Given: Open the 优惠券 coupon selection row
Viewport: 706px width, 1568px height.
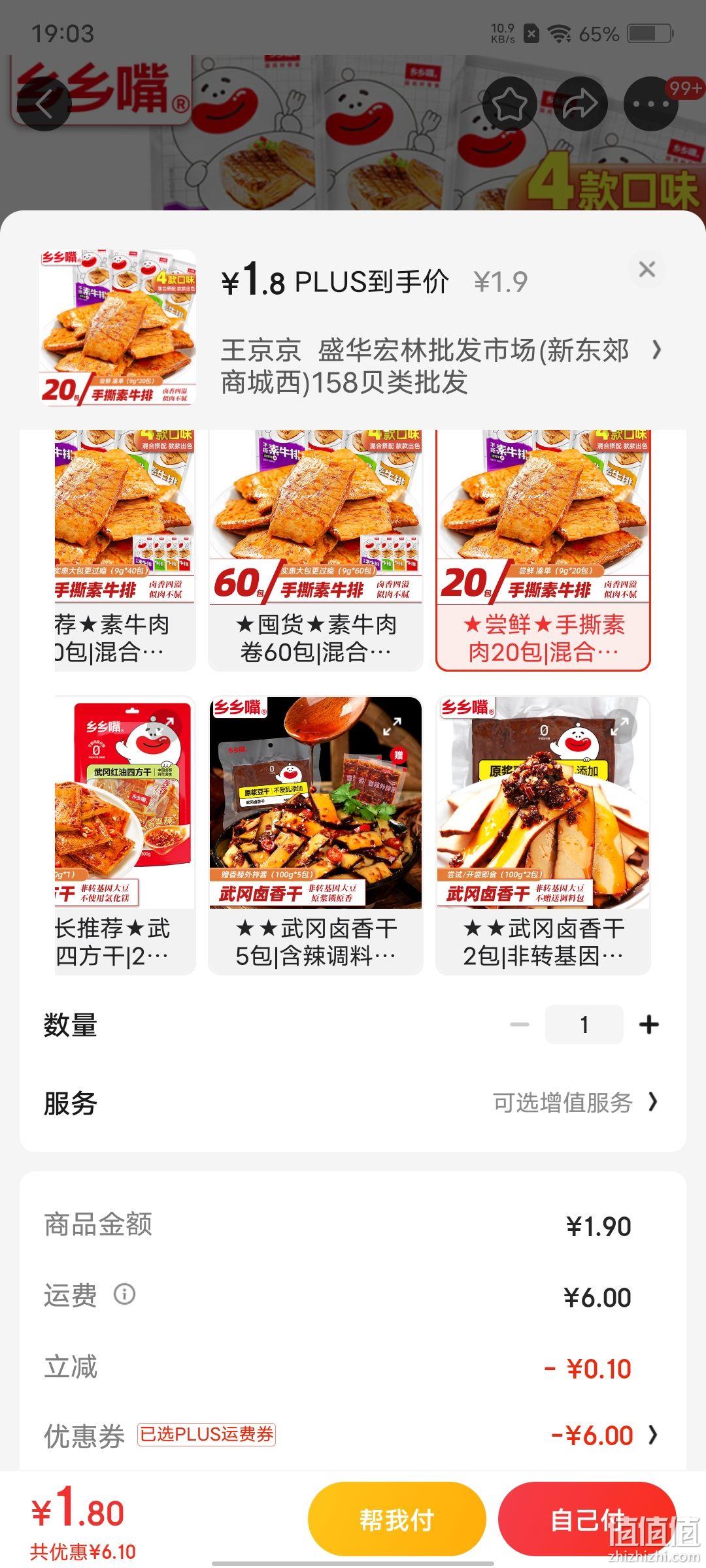Looking at the screenshot, I should click(353, 1435).
